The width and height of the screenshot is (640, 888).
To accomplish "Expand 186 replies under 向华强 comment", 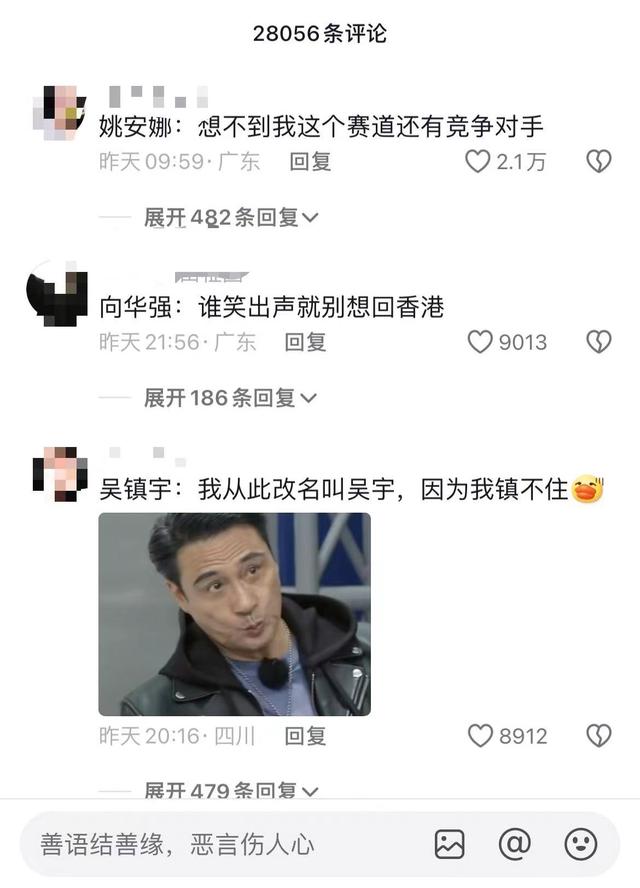I will 230,398.
